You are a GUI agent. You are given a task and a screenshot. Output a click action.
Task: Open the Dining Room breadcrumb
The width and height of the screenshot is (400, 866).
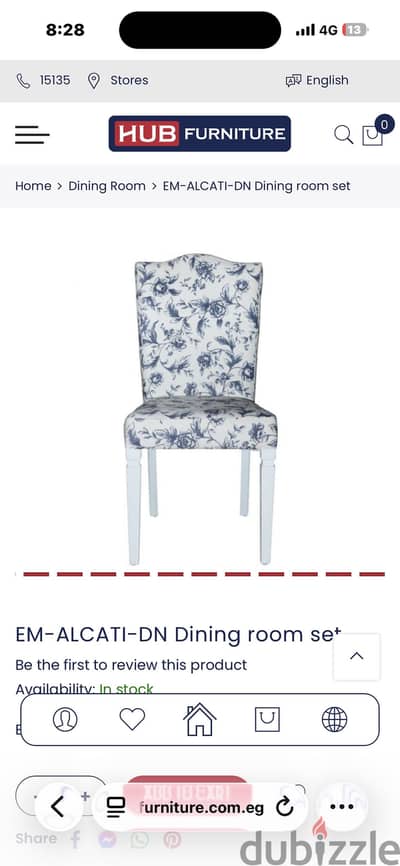point(107,186)
